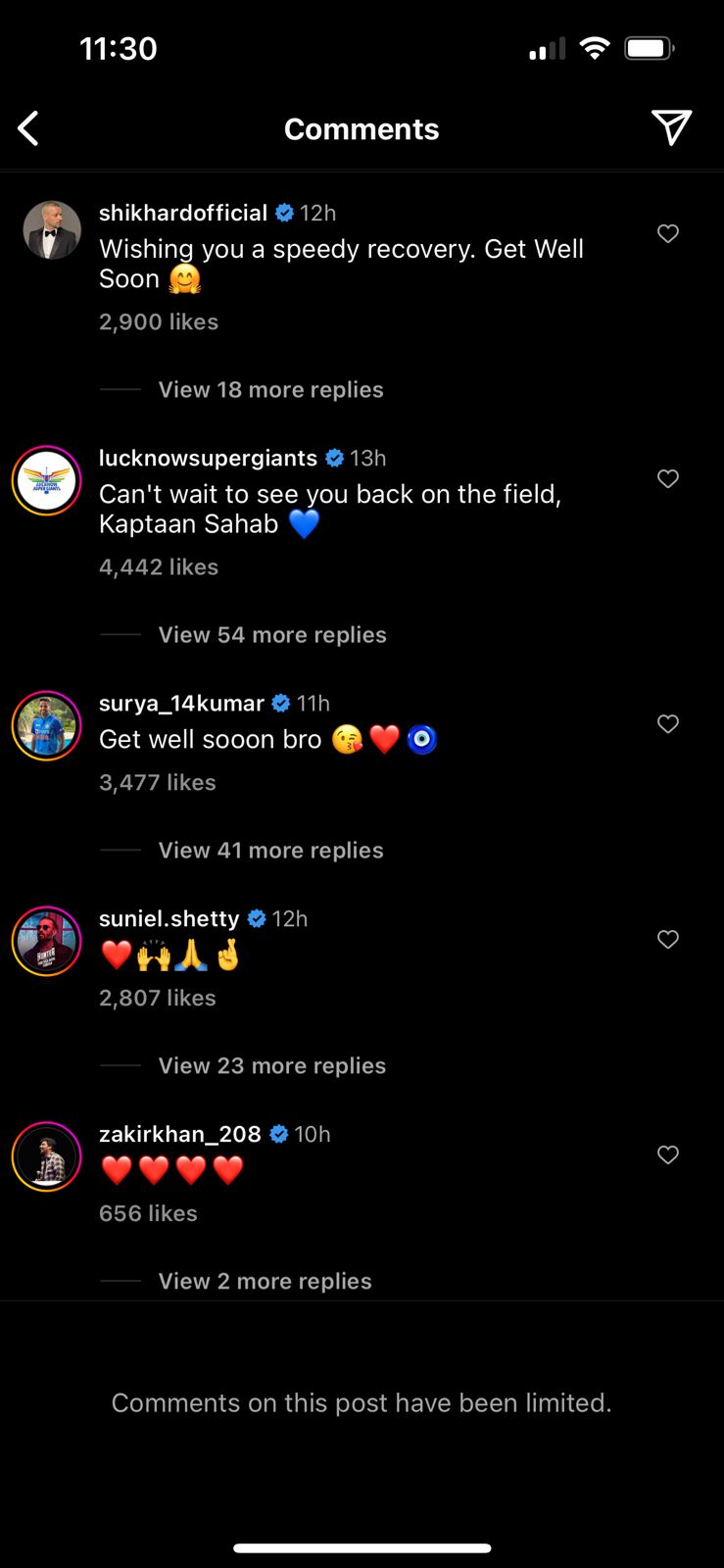Open the share/send icon at top right

pyautogui.click(x=672, y=127)
